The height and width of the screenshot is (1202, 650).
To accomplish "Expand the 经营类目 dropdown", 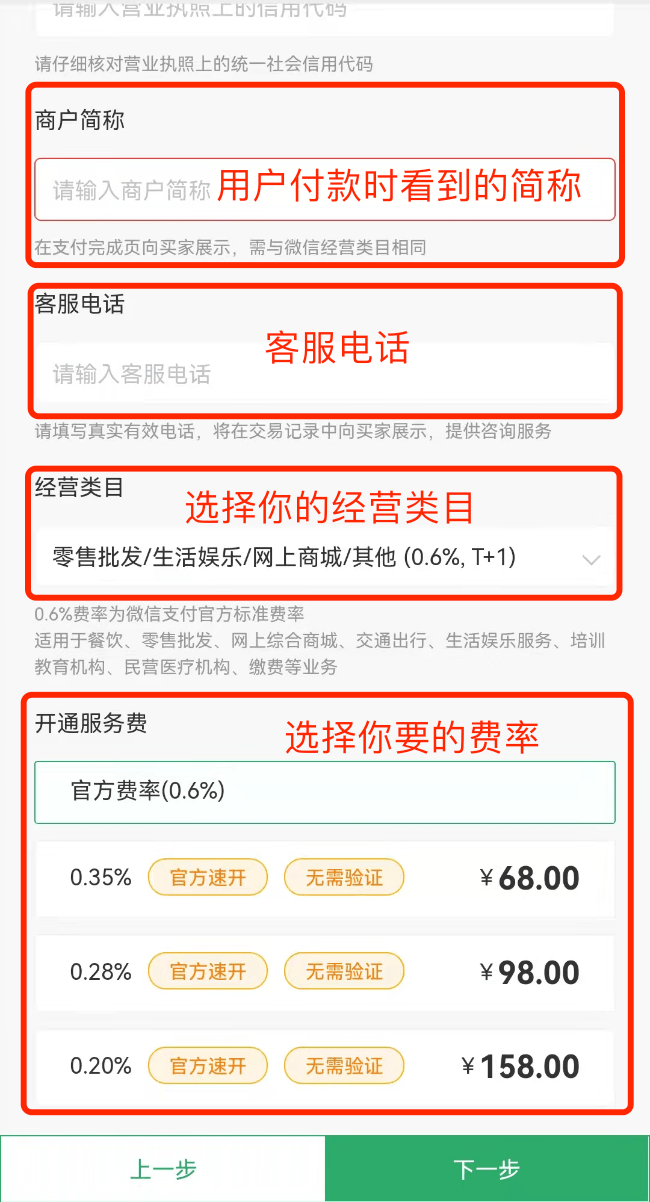I will (x=324, y=558).
